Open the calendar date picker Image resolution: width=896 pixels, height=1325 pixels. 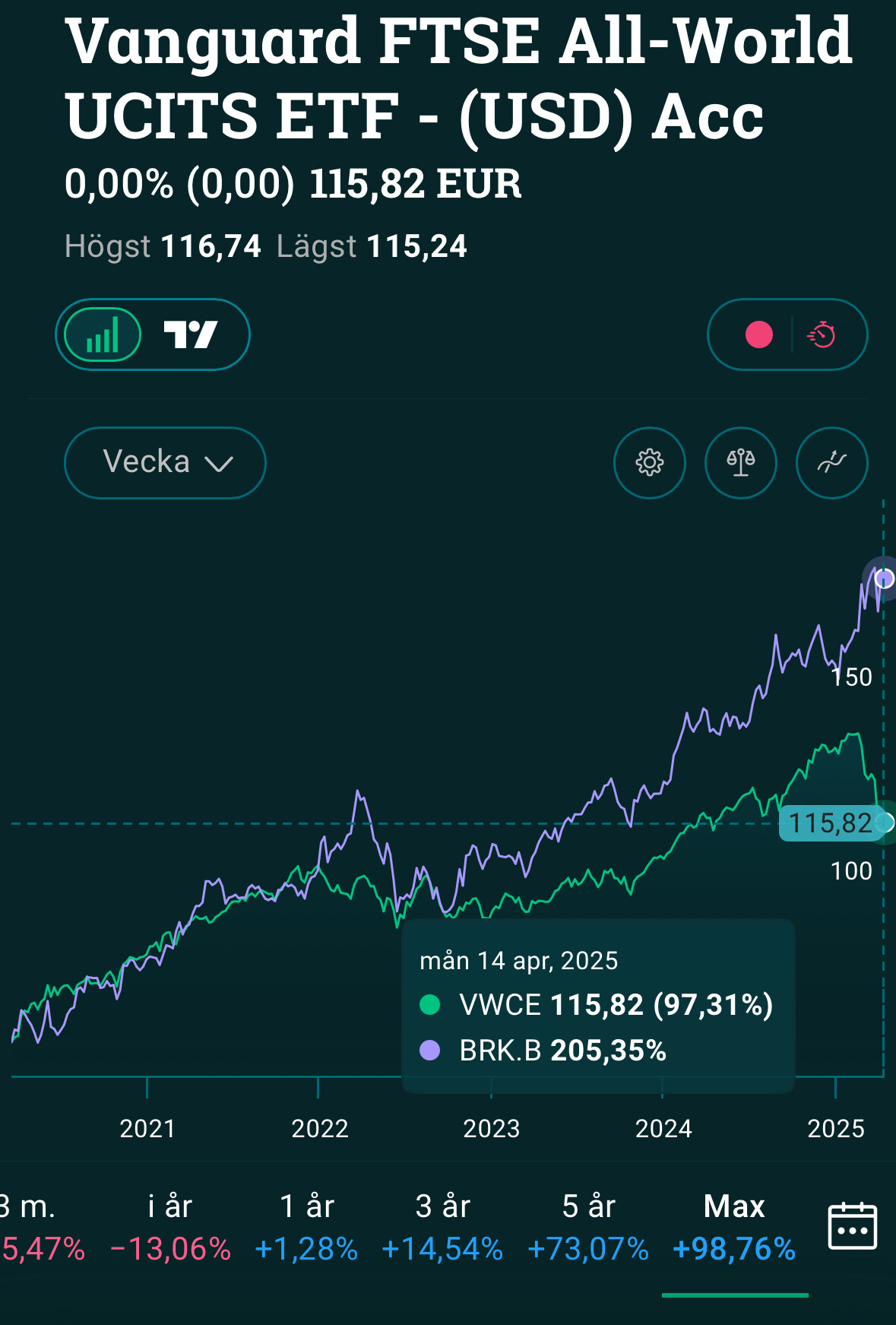coord(852,1226)
